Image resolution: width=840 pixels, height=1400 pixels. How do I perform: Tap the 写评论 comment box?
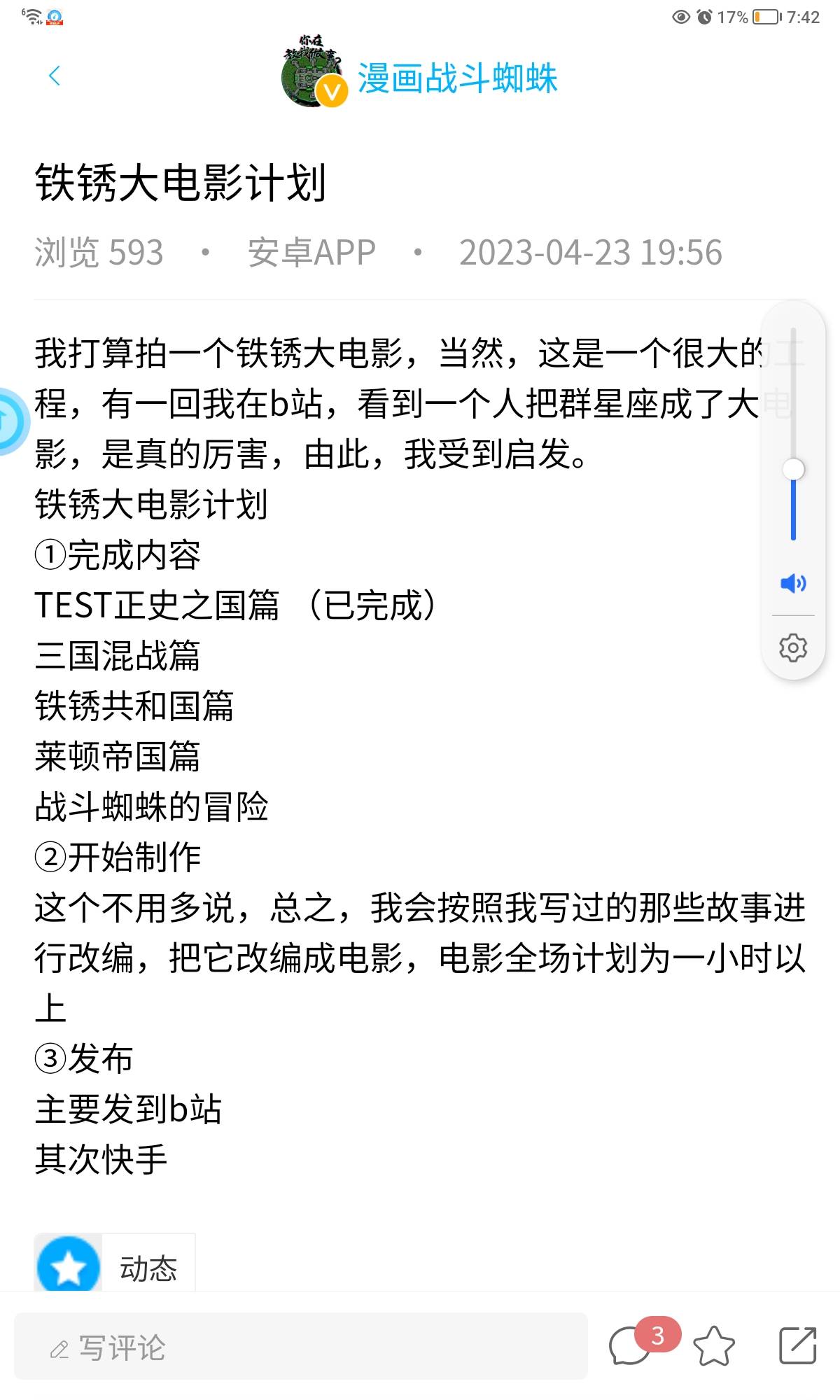tap(301, 1346)
